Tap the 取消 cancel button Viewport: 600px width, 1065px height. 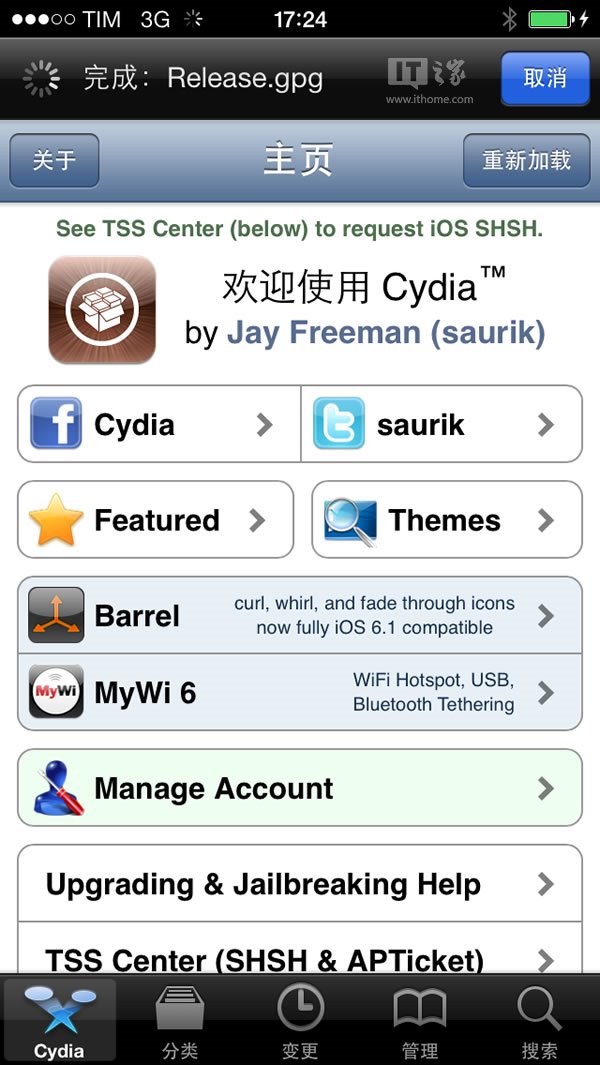[544, 78]
